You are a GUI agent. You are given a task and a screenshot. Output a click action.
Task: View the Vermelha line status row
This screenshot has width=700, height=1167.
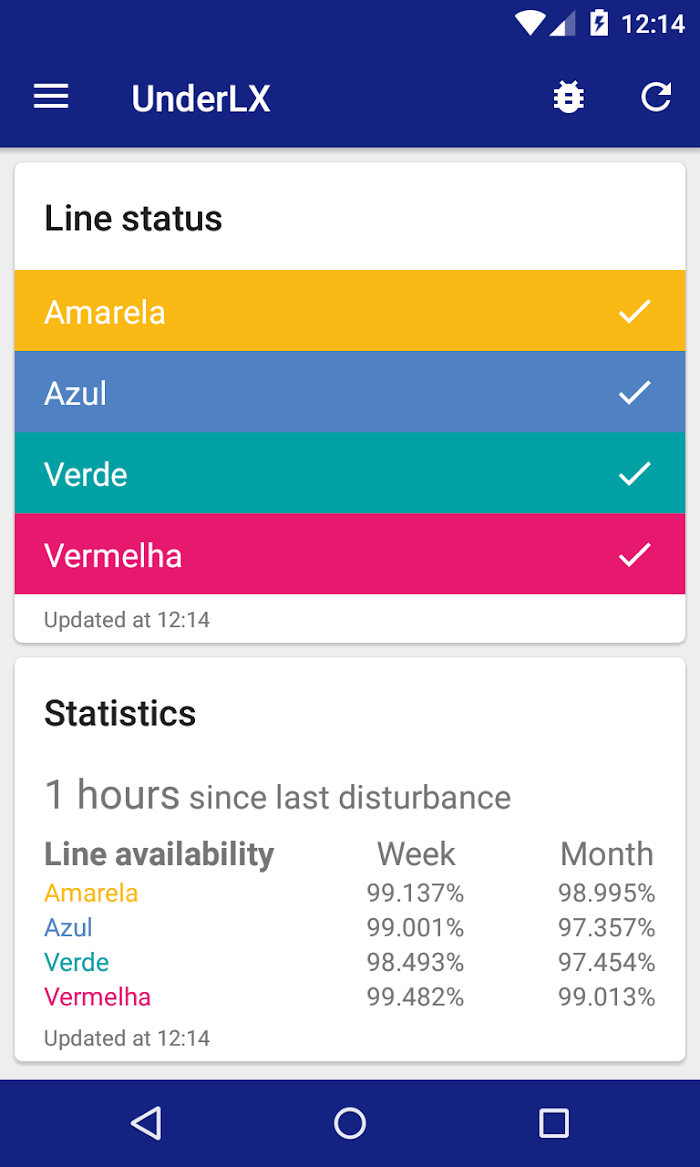click(x=350, y=554)
